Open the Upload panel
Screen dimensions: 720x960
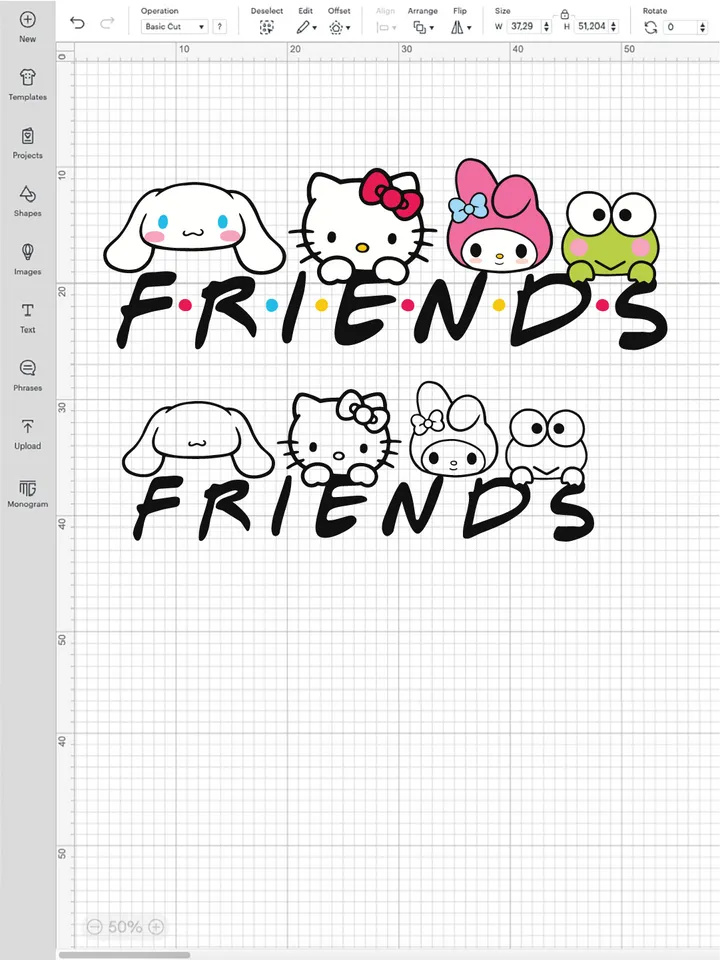[x=27, y=432]
